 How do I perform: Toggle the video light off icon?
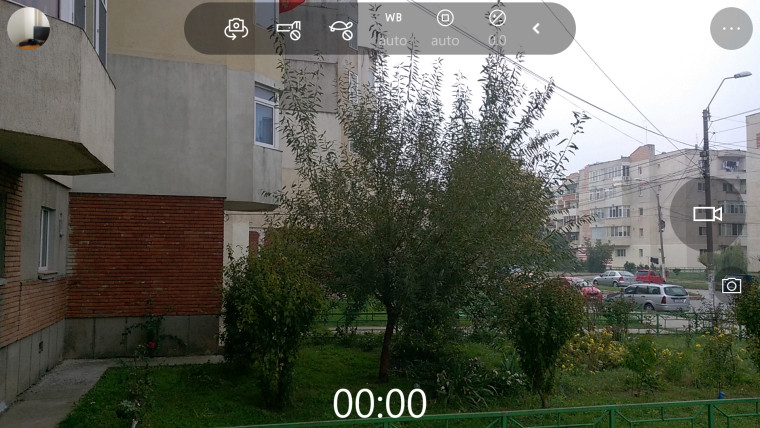coord(289,30)
